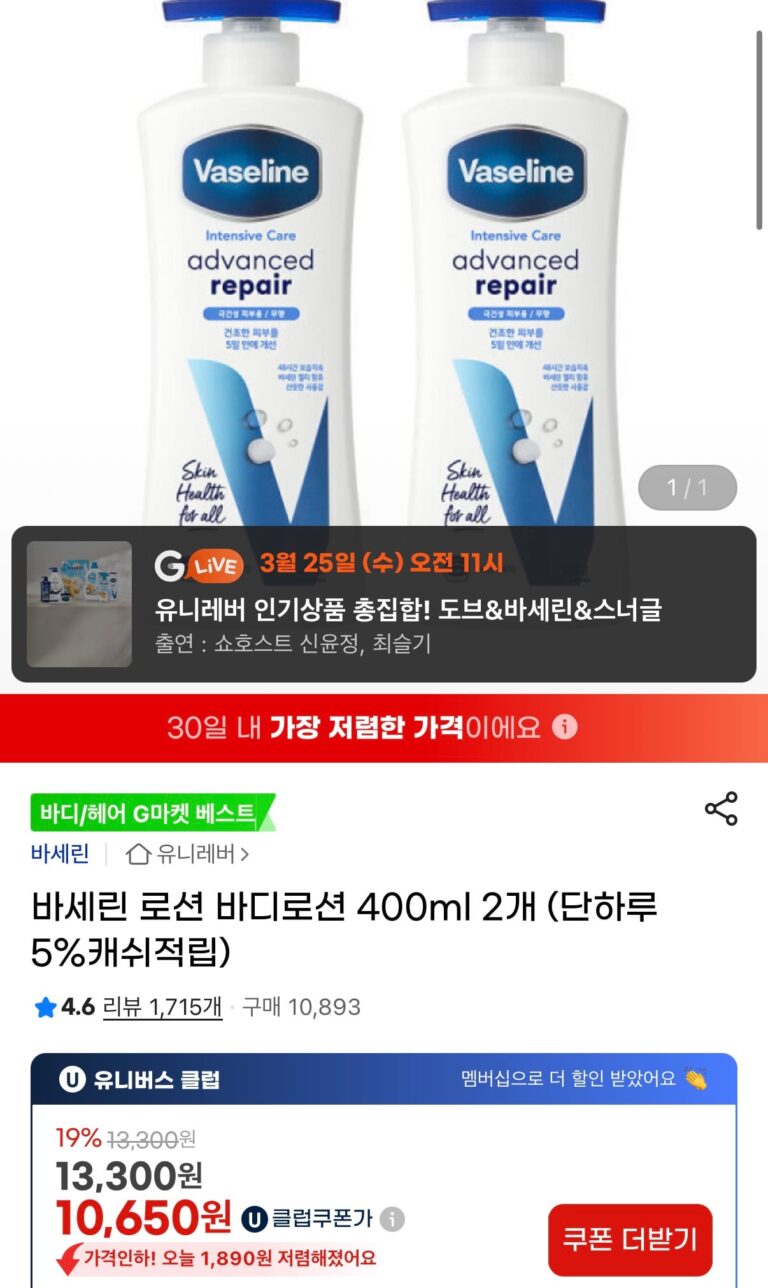The image size is (768, 1288).
Task: Open the G LIVE Unilever broadcast banner
Action: click(x=384, y=604)
